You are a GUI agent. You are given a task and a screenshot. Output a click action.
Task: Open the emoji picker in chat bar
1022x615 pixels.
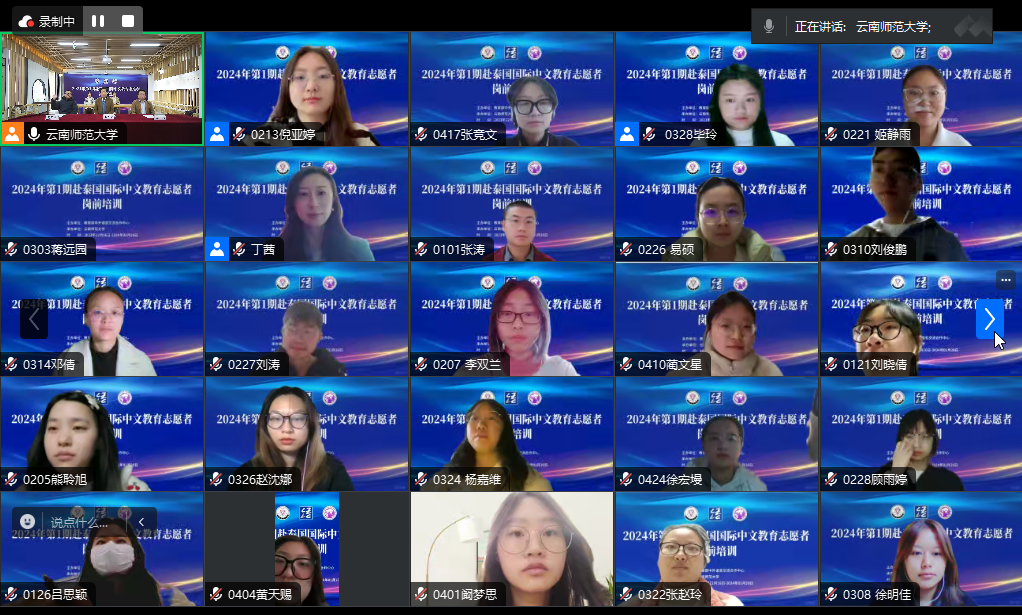click(27, 522)
